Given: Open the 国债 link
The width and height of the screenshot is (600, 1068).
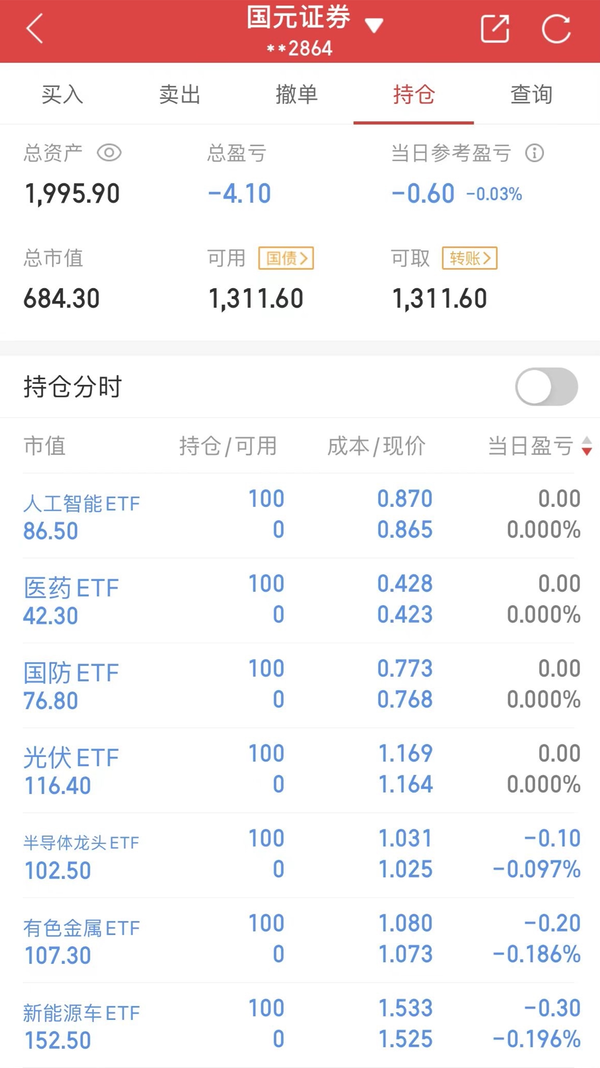Looking at the screenshot, I should (x=286, y=258).
